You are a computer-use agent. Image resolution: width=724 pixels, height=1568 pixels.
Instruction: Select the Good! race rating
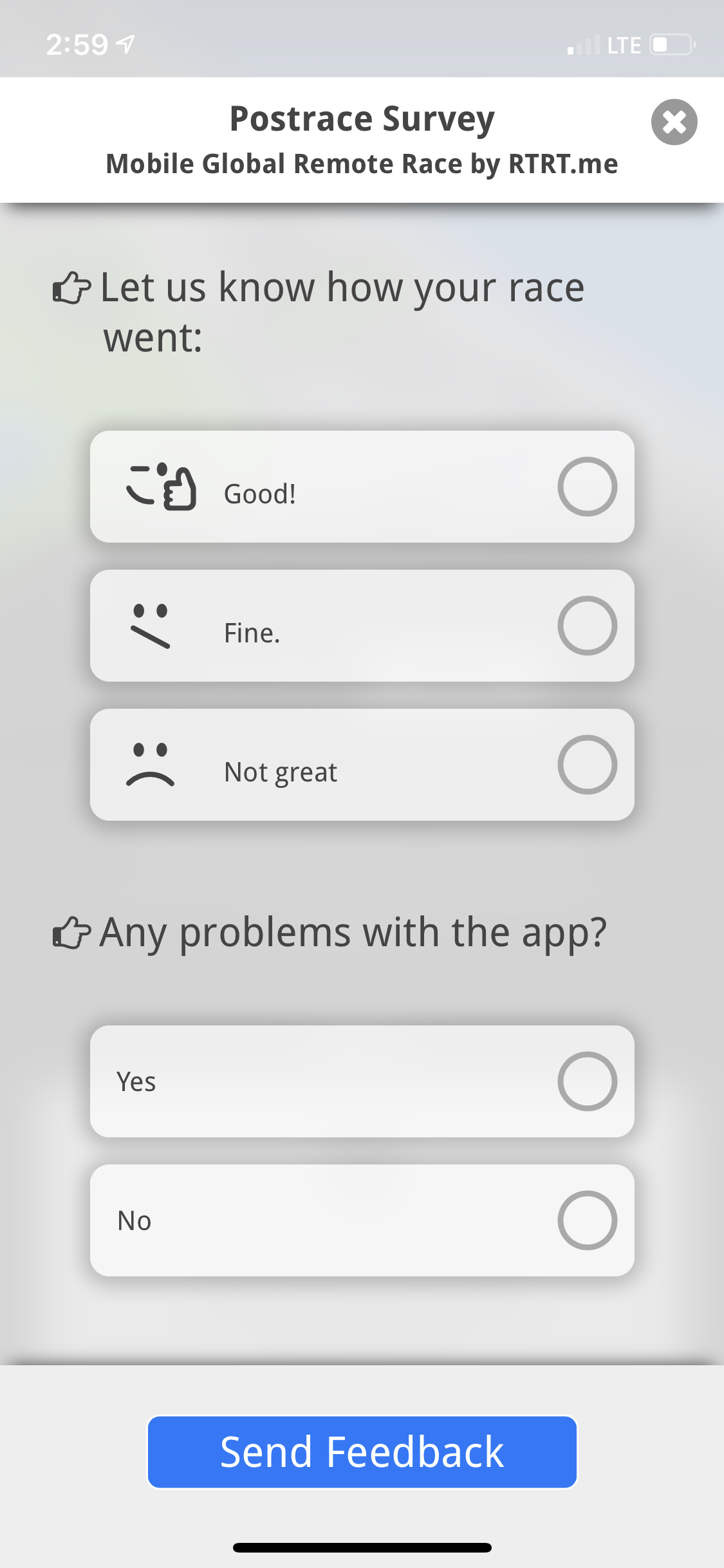coord(362,487)
